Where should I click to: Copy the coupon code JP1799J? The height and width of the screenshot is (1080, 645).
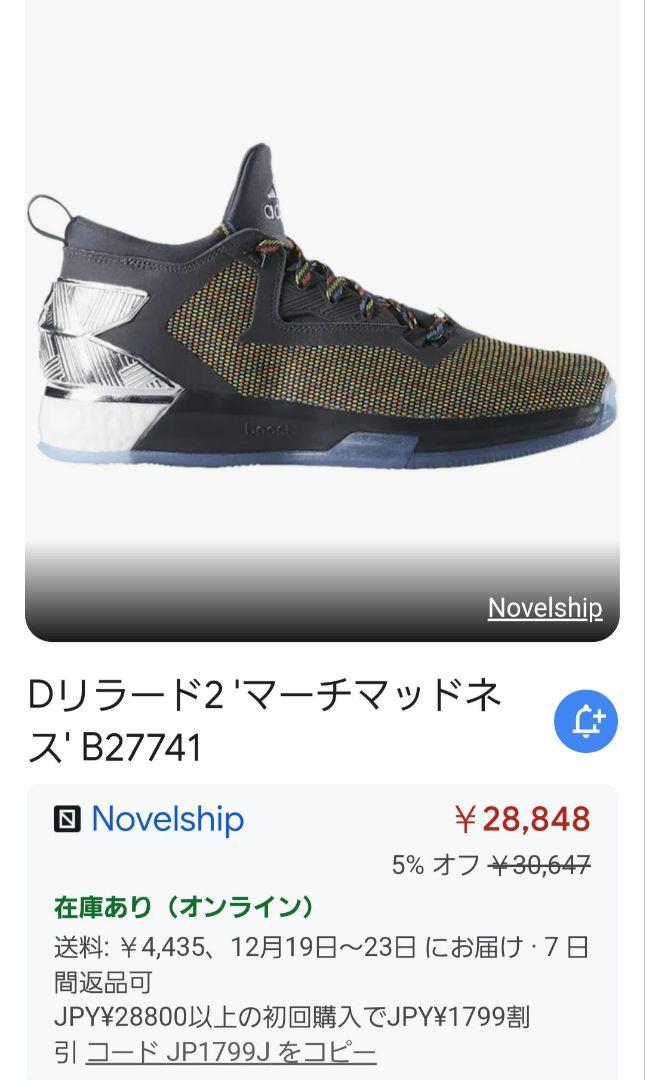(x=232, y=1052)
